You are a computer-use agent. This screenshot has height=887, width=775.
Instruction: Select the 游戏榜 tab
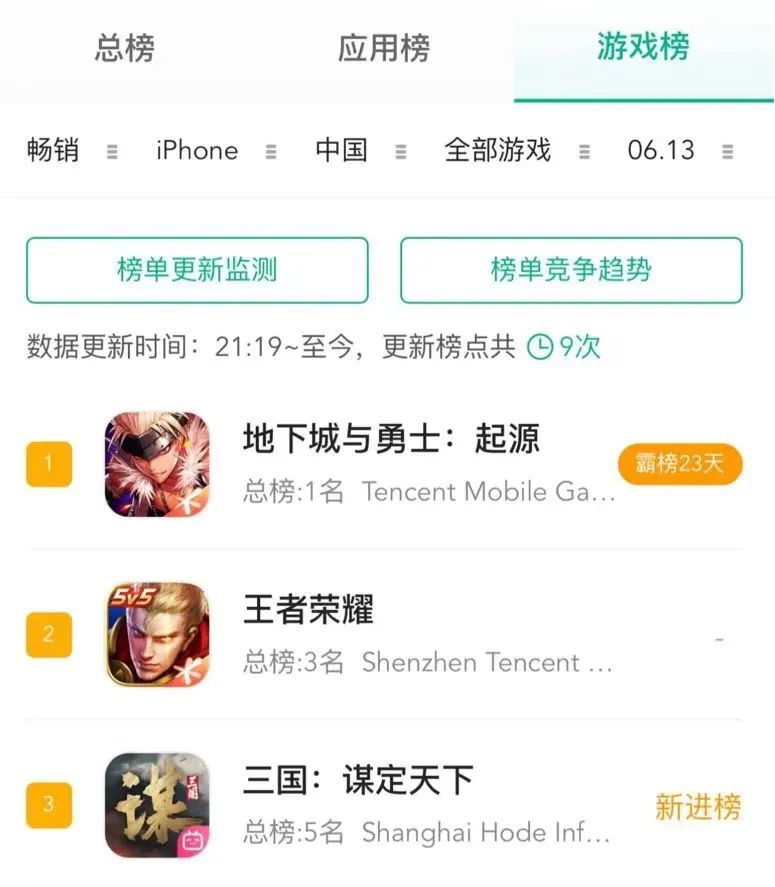(x=643, y=47)
